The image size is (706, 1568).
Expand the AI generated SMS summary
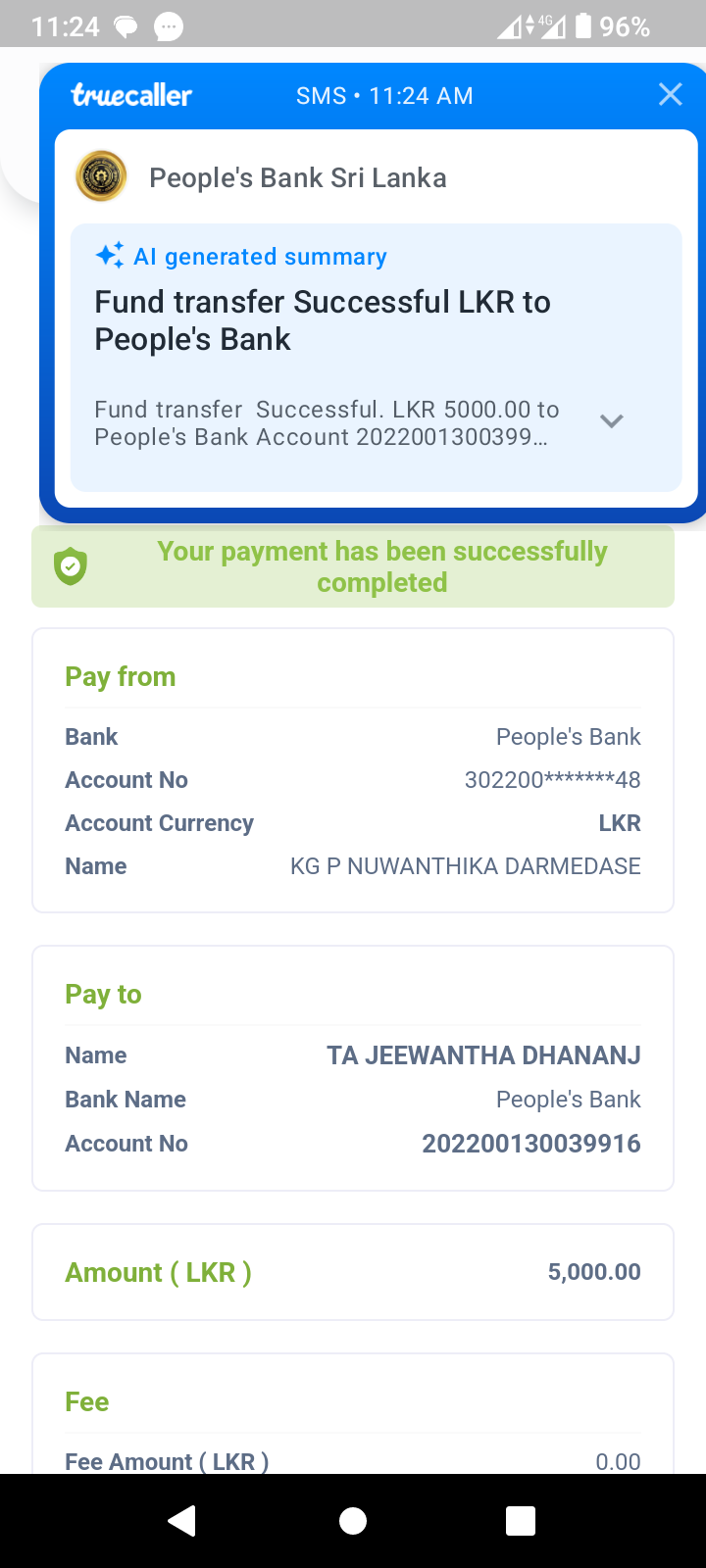point(612,421)
